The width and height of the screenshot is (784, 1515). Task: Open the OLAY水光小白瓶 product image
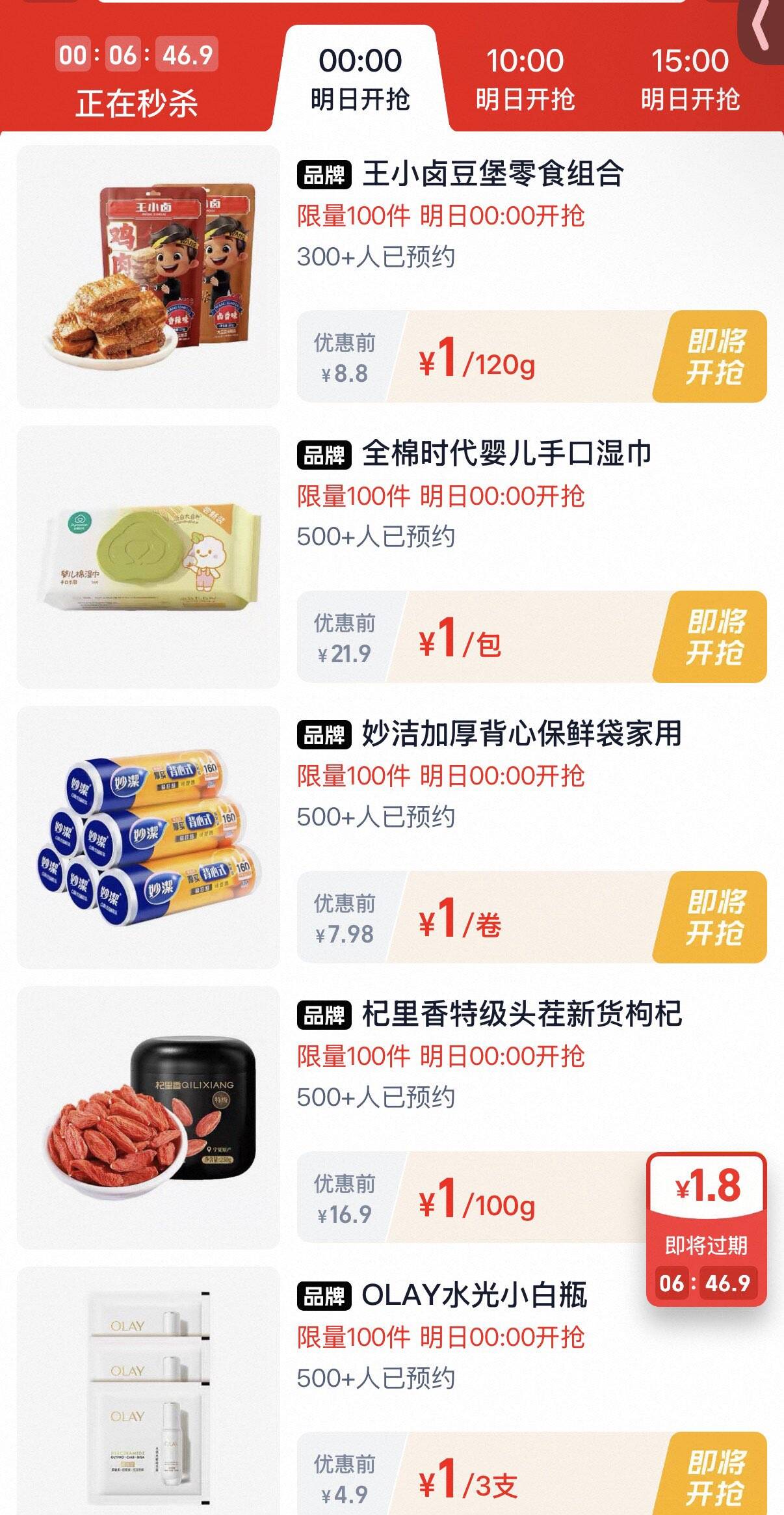coord(148,1392)
